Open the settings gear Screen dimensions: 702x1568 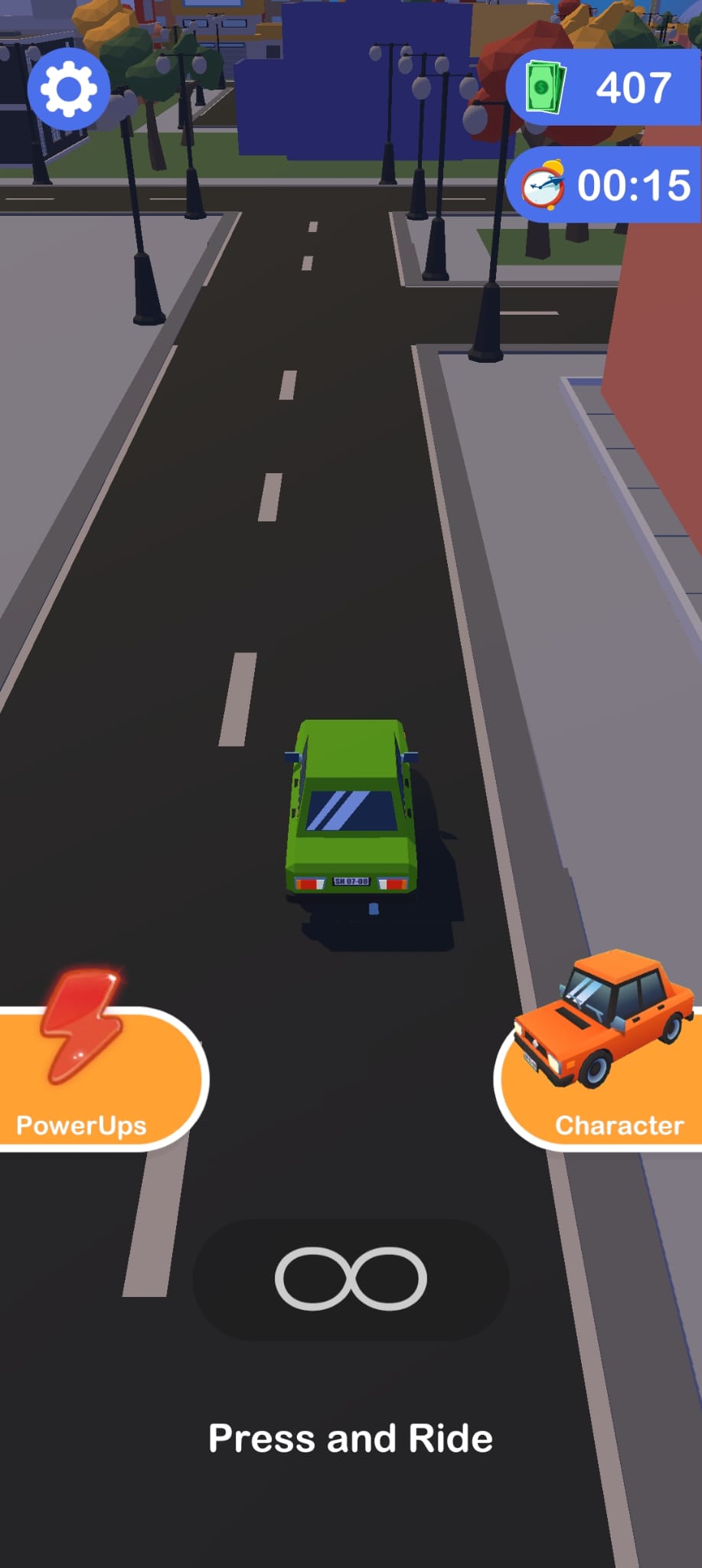[x=68, y=89]
